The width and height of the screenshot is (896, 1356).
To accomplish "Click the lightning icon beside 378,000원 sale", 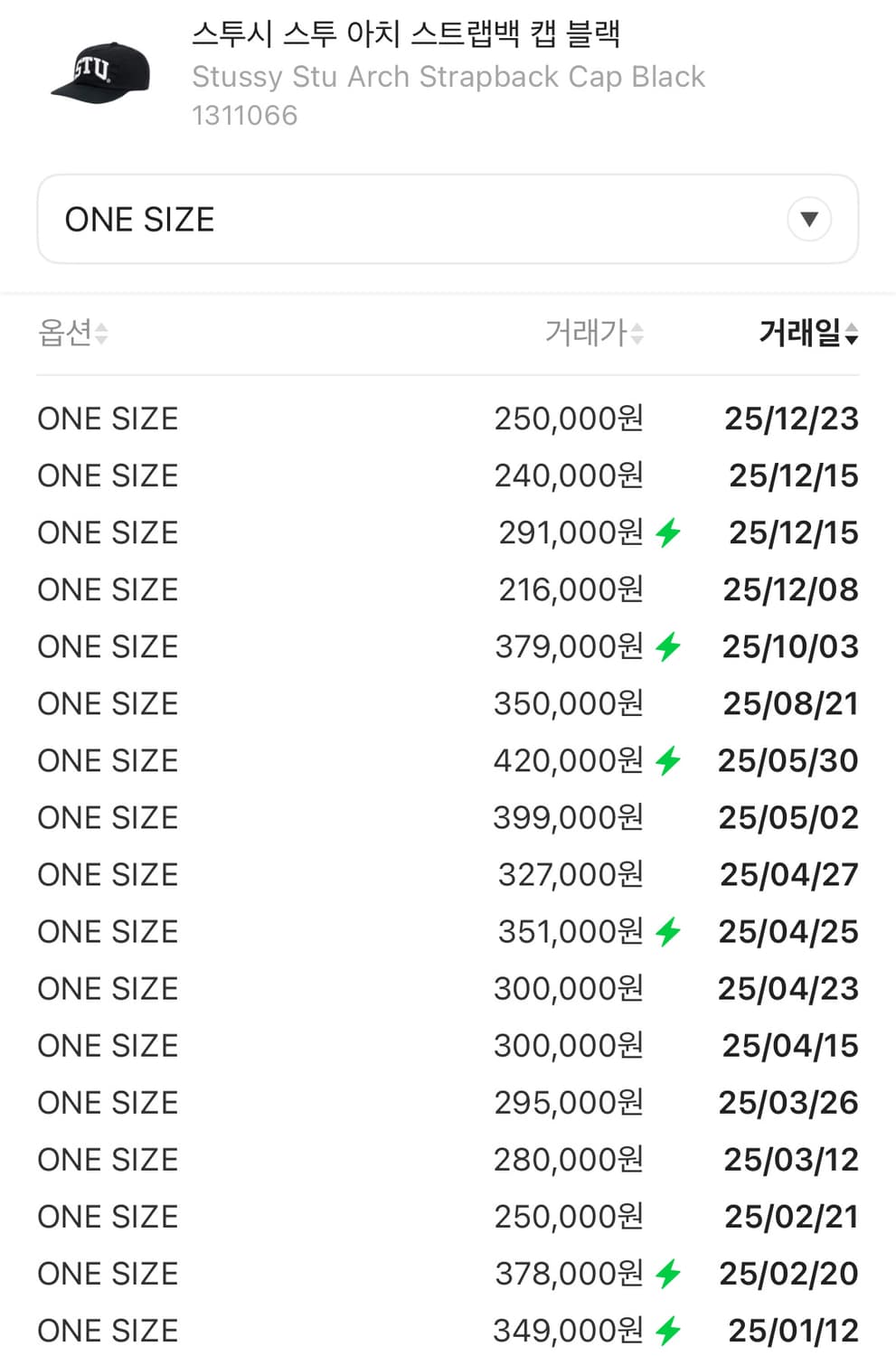I will [667, 1273].
